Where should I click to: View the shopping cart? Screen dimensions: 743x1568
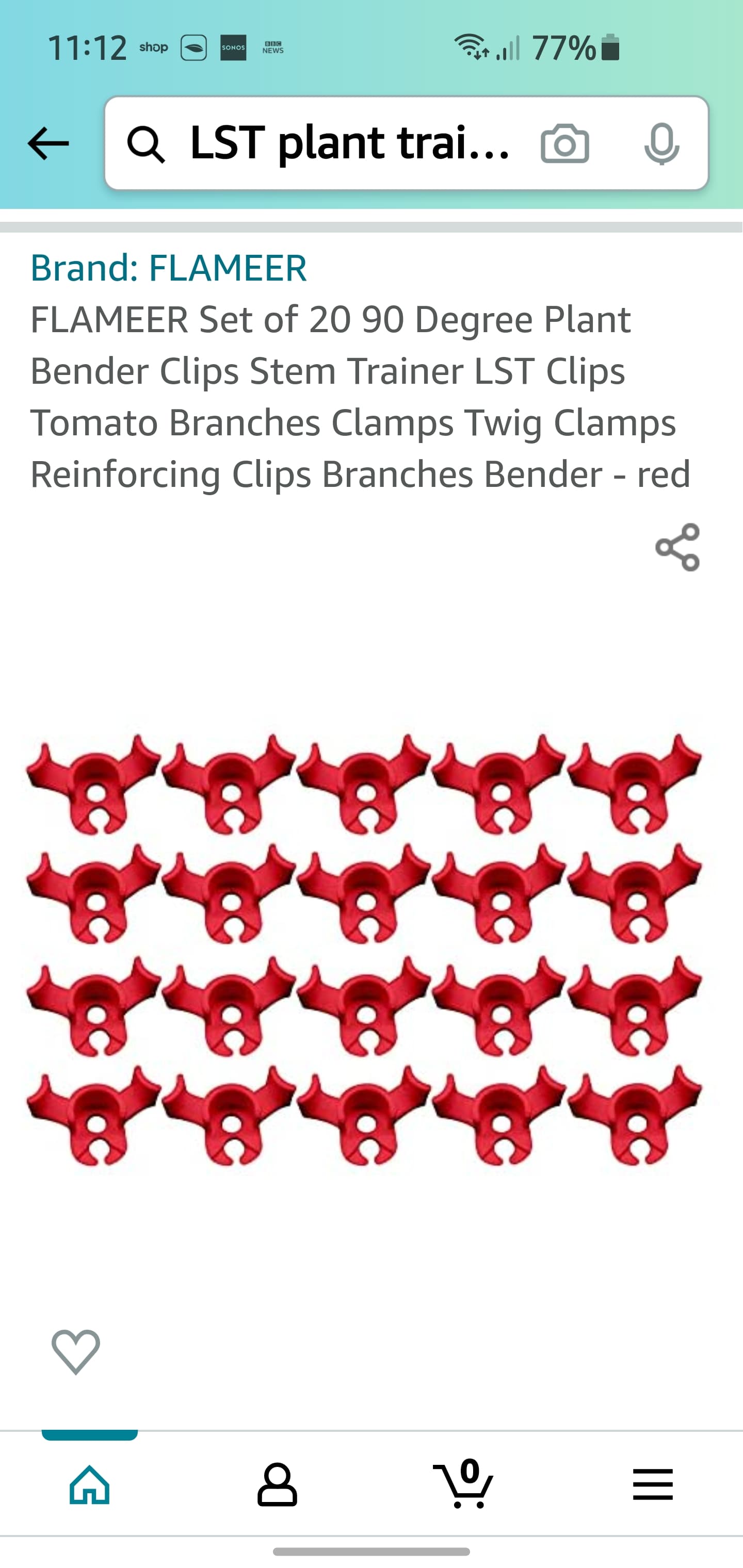[464, 1484]
